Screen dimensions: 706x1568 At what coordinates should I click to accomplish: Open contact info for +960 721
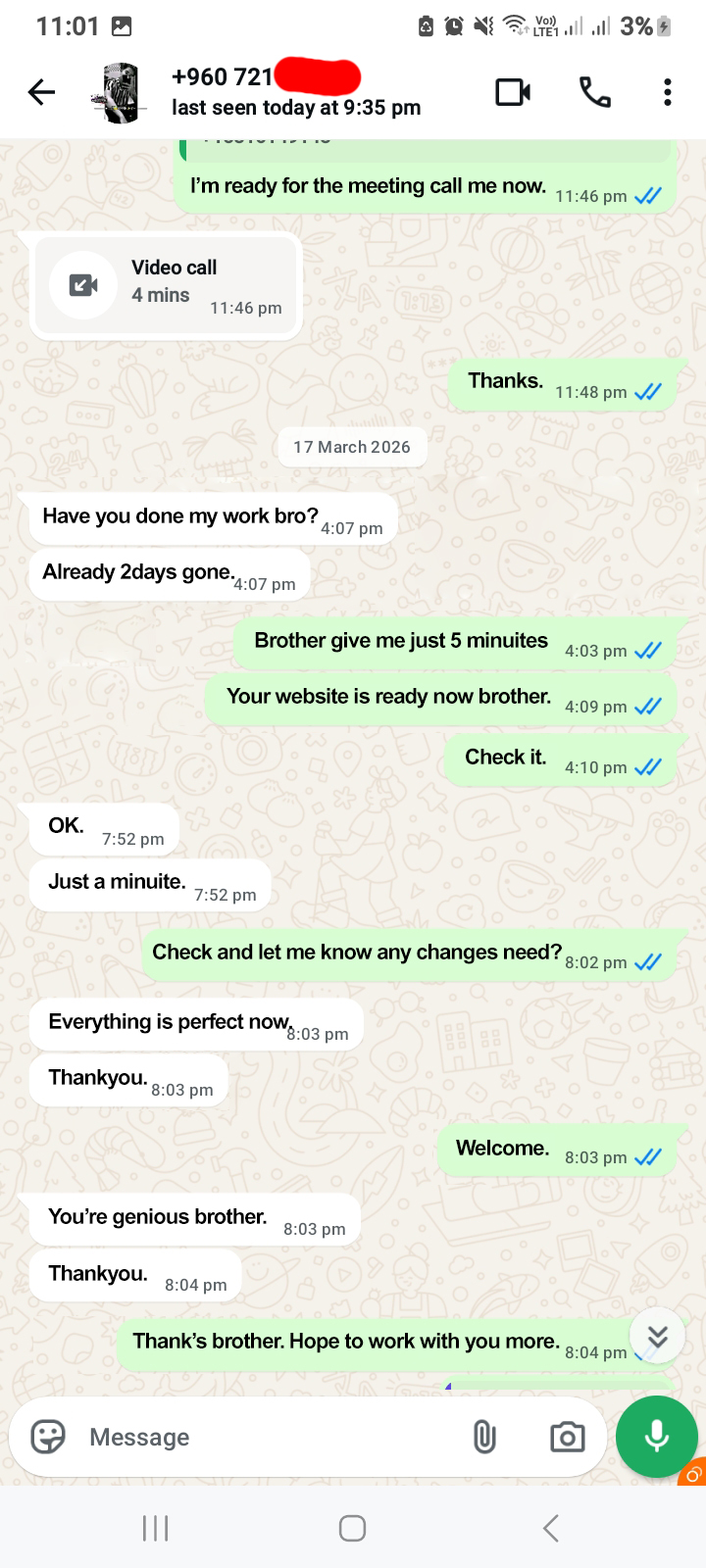(x=294, y=91)
